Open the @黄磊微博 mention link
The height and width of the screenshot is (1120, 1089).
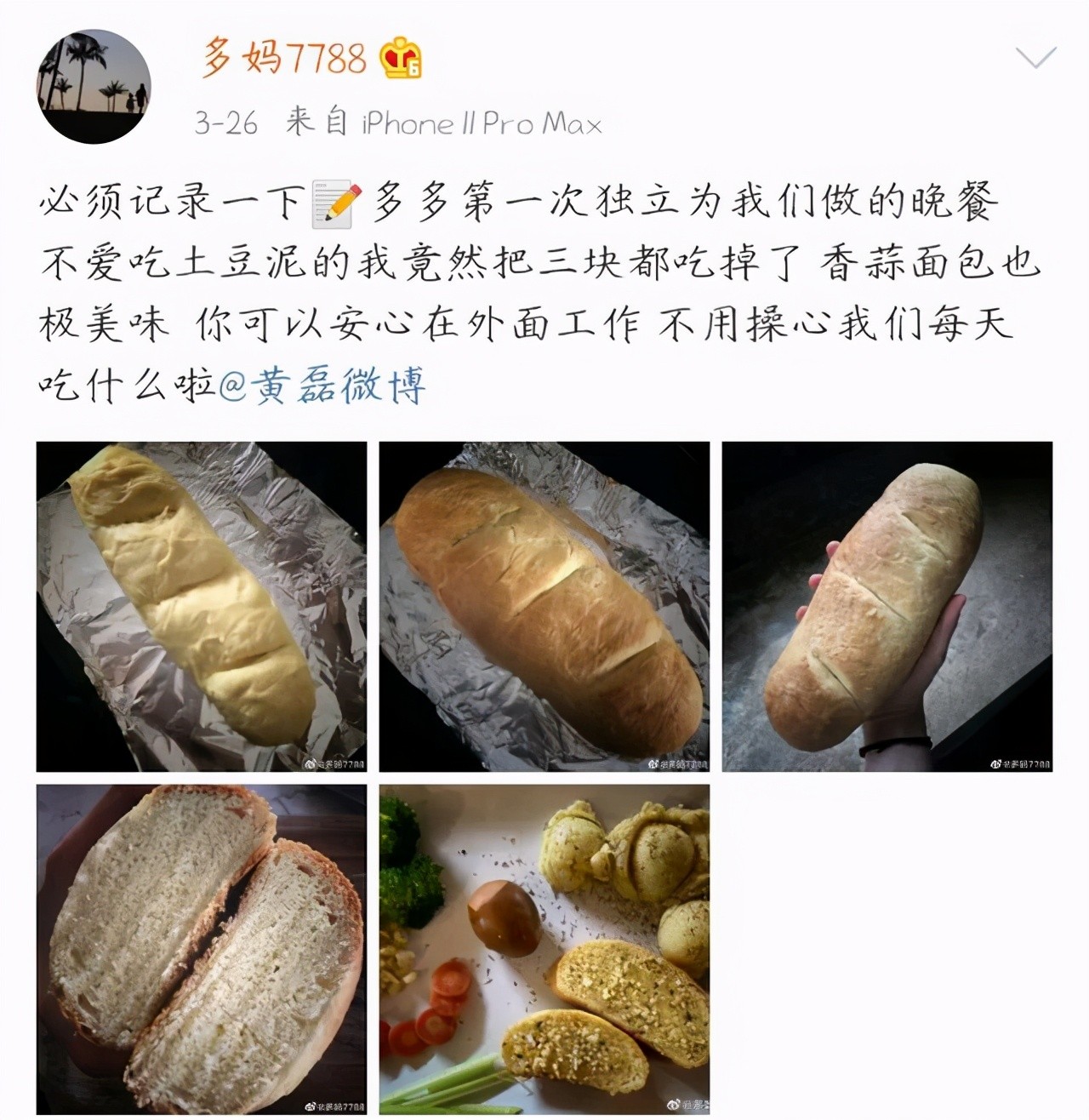(322, 387)
